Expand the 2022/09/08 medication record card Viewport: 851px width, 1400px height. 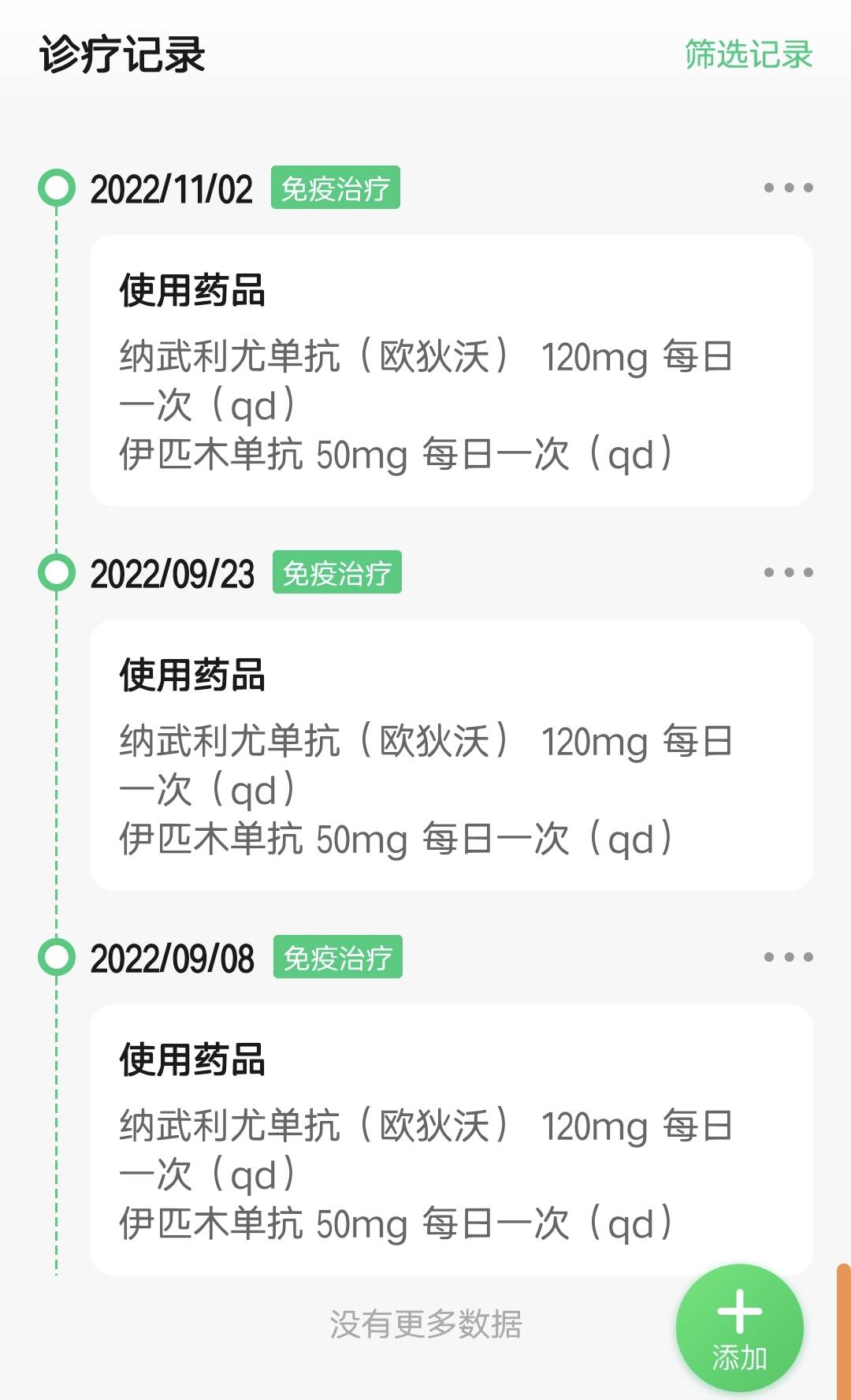[x=453, y=1135]
